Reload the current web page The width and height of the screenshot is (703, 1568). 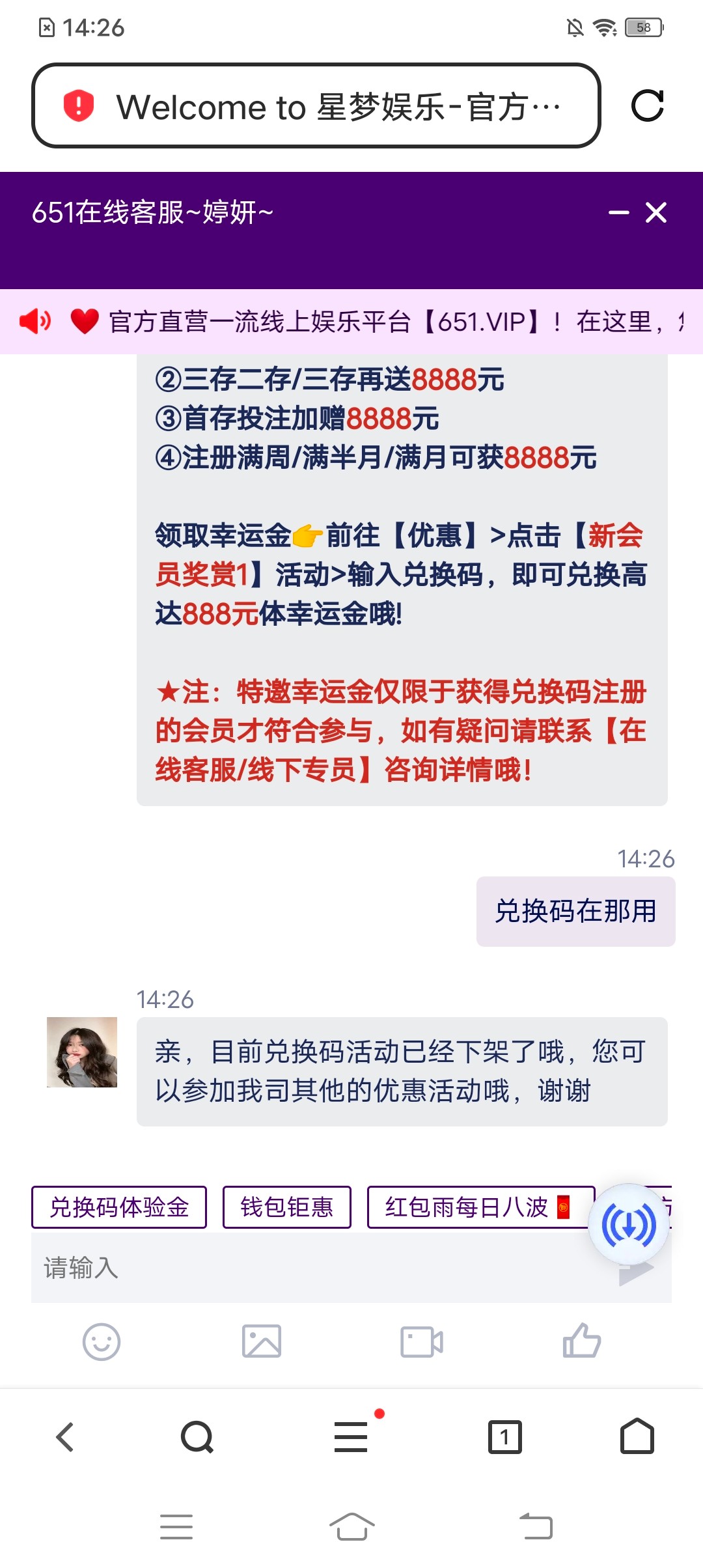(647, 106)
